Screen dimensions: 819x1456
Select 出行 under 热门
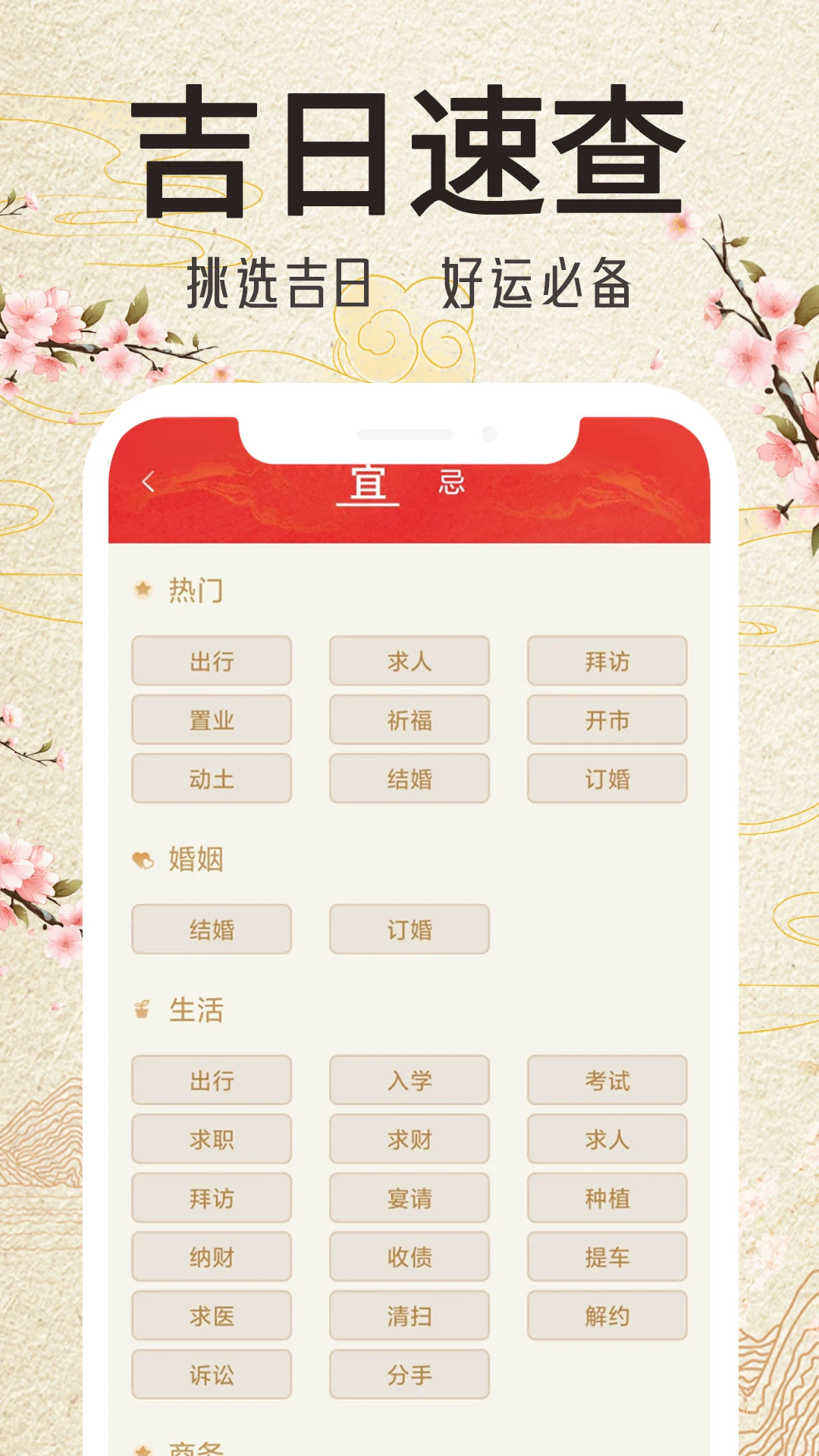click(x=212, y=661)
